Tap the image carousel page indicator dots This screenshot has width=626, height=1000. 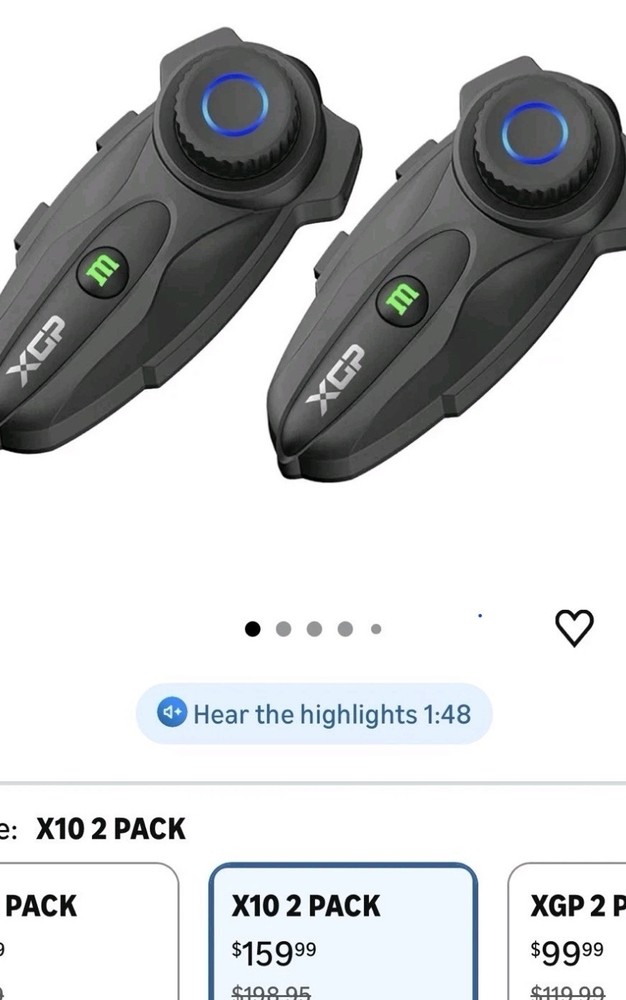pos(314,629)
